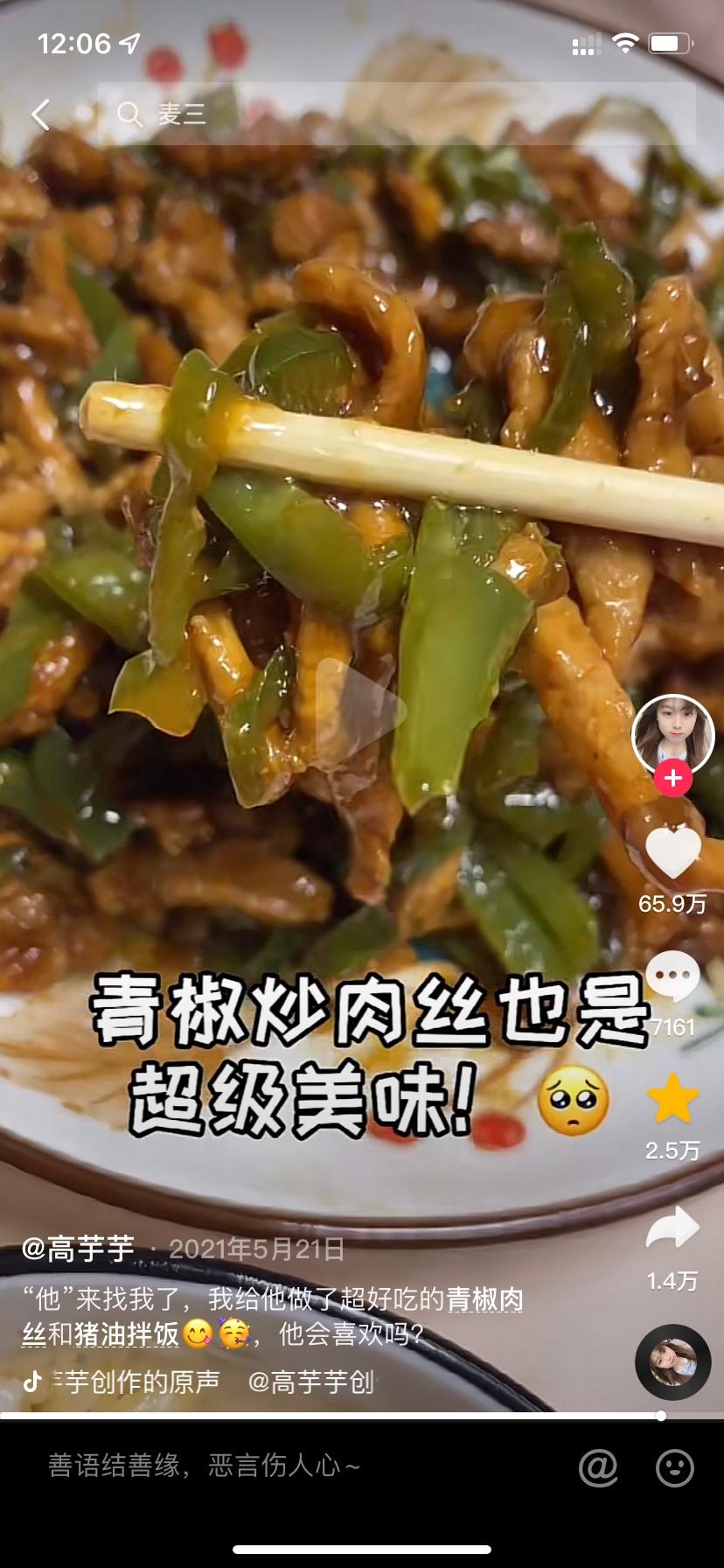Share this video using the arrow icon

(672, 1228)
